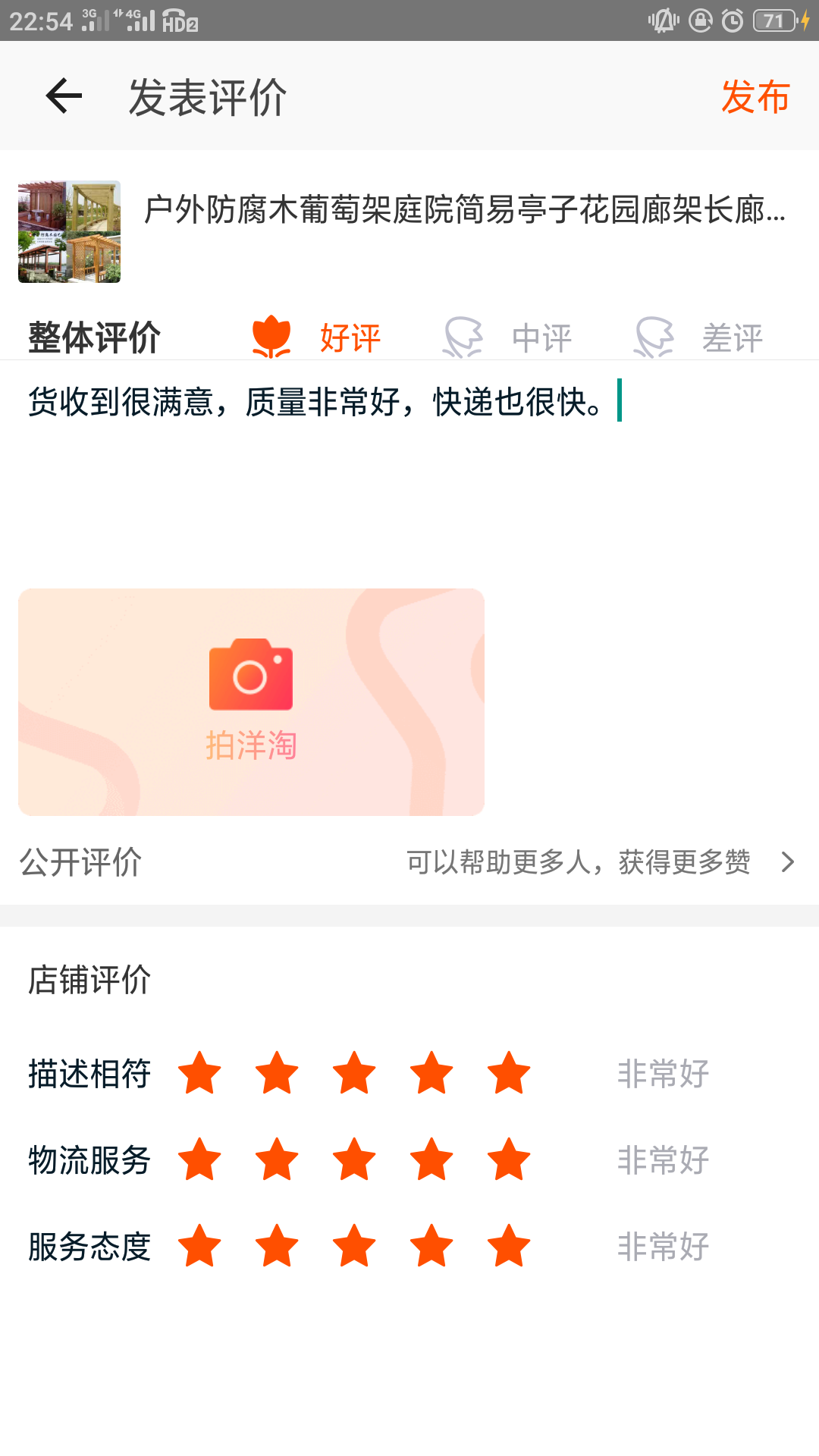
Task: Set 描述相符 to one star
Action: [199, 1073]
